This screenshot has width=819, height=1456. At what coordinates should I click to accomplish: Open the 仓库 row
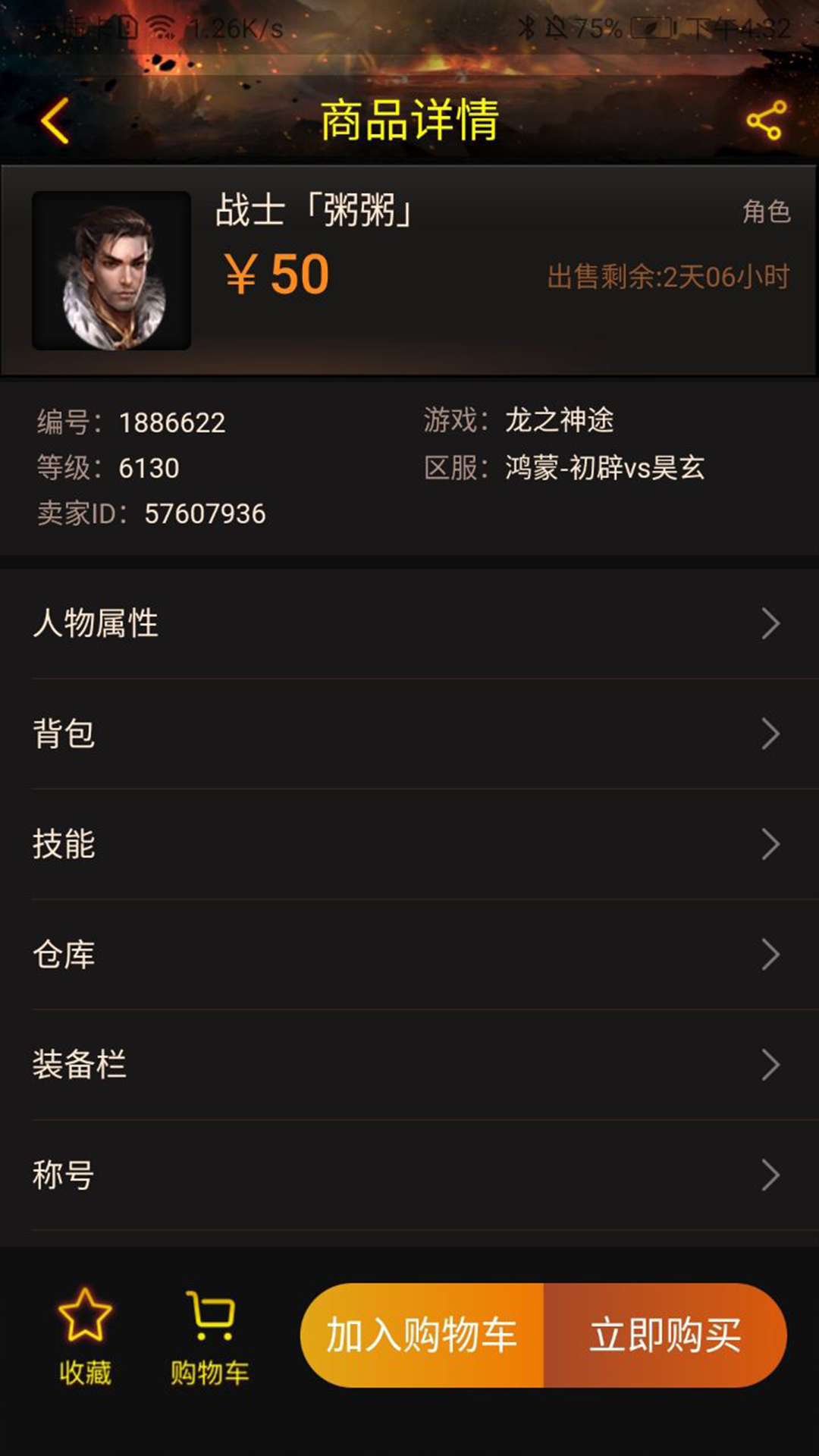409,955
